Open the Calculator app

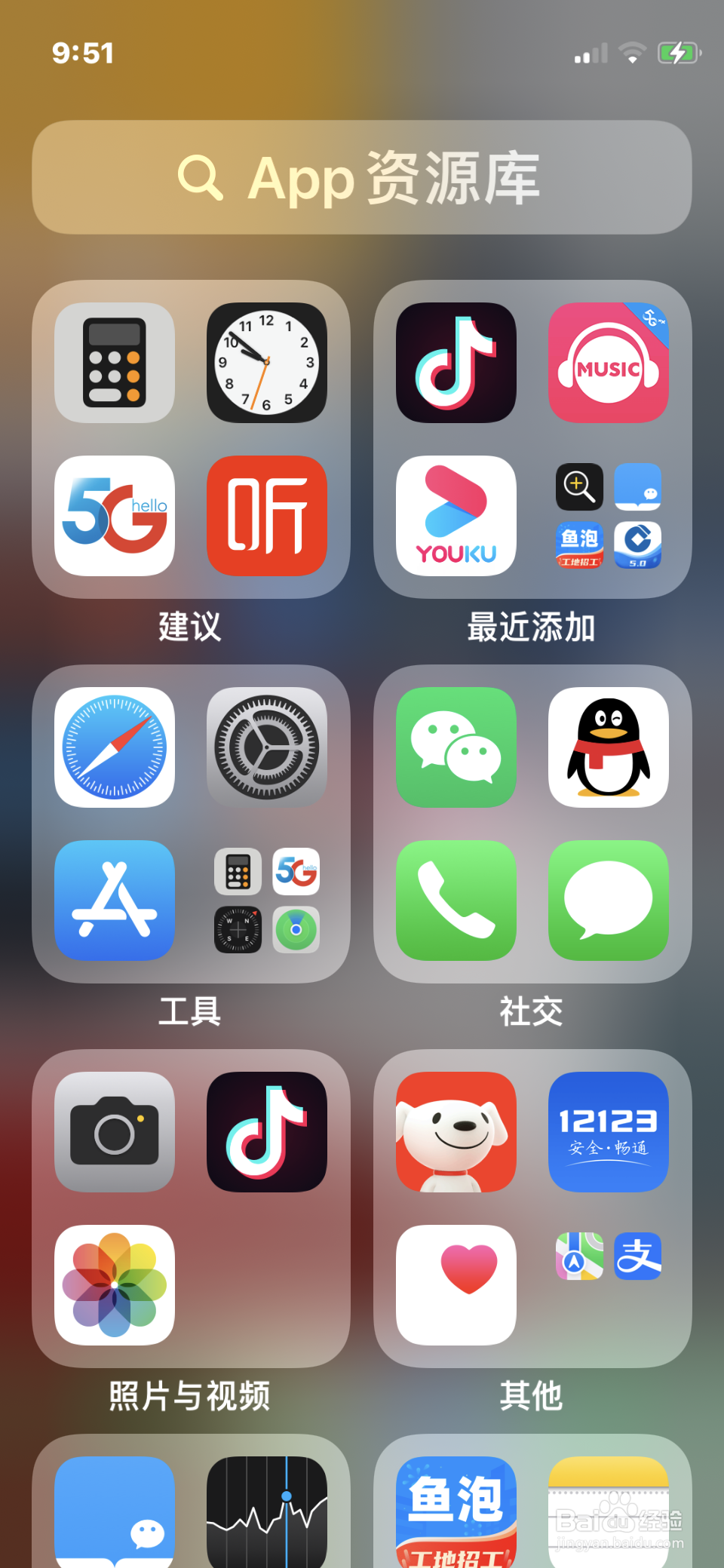114,362
